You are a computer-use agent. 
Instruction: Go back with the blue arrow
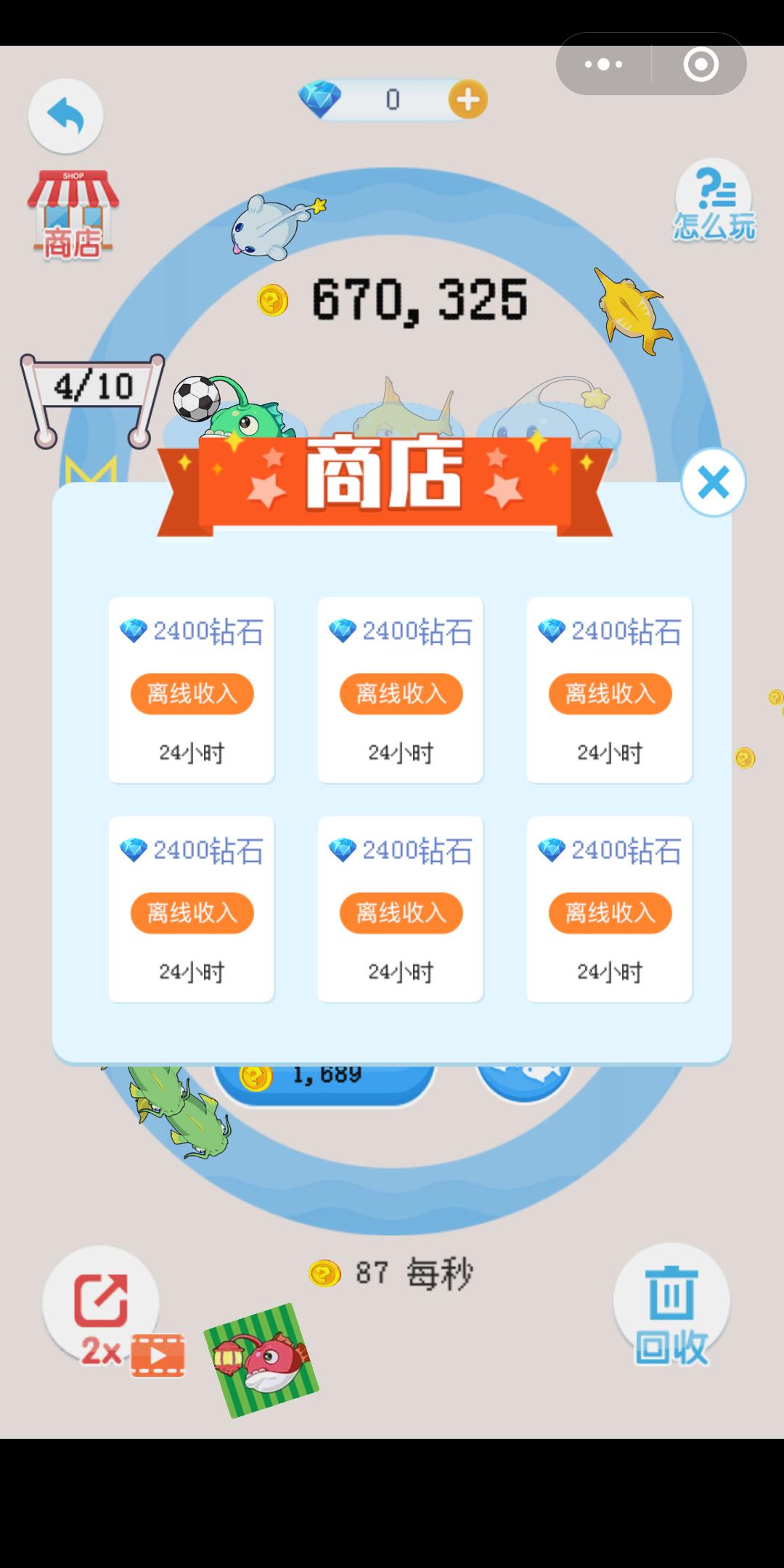(x=65, y=116)
